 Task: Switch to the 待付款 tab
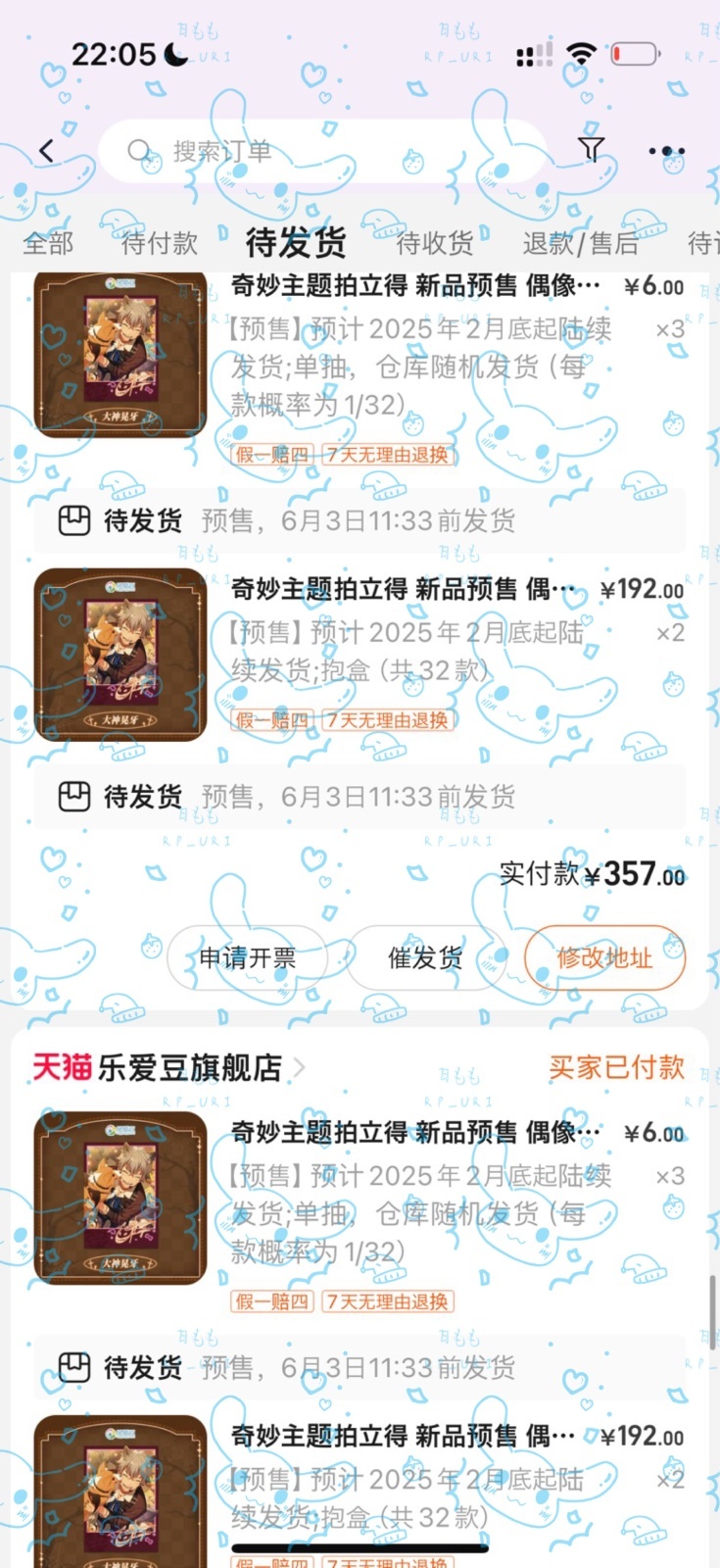click(x=160, y=242)
